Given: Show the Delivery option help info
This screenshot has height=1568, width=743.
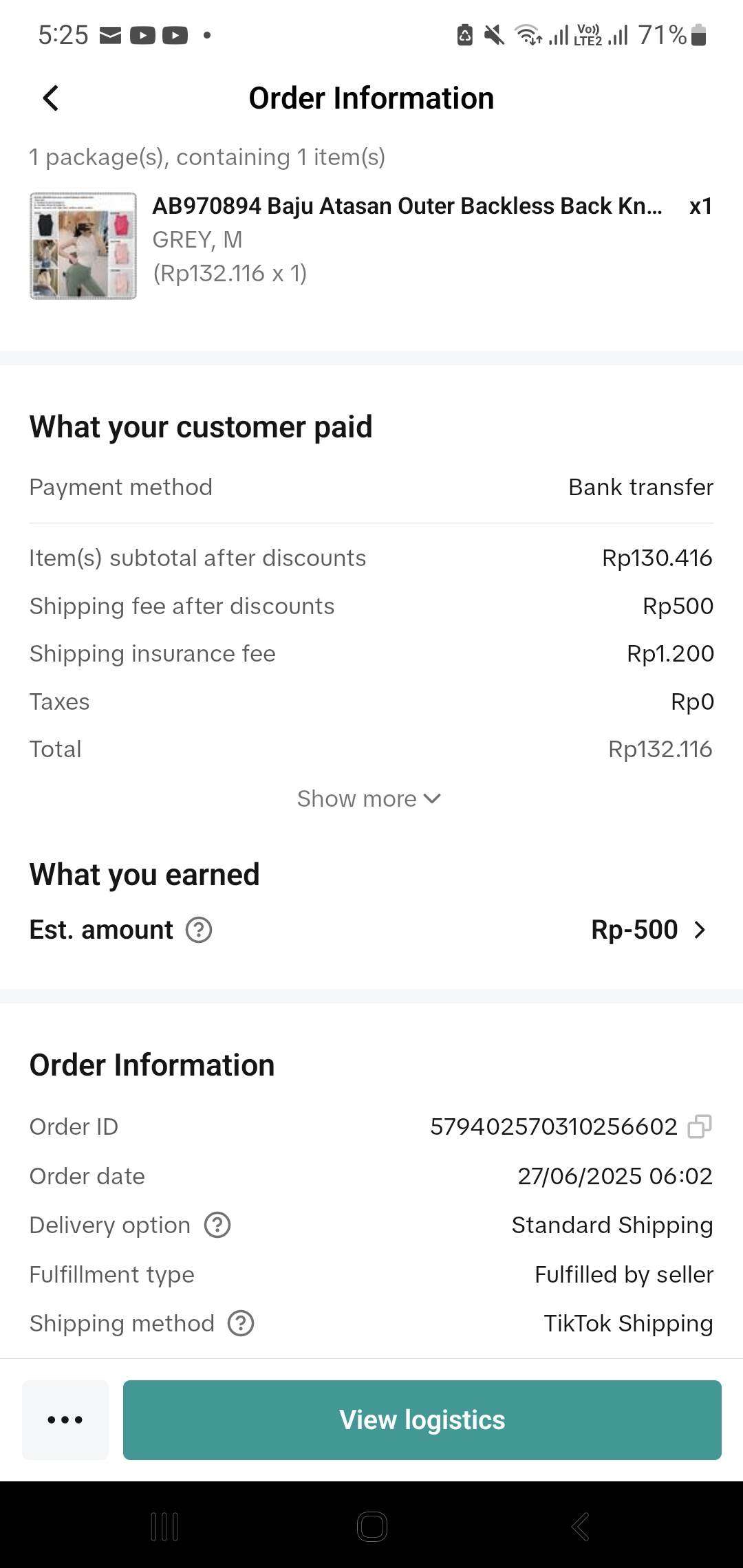Looking at the screenshot, I should [x=217, y=1225].
